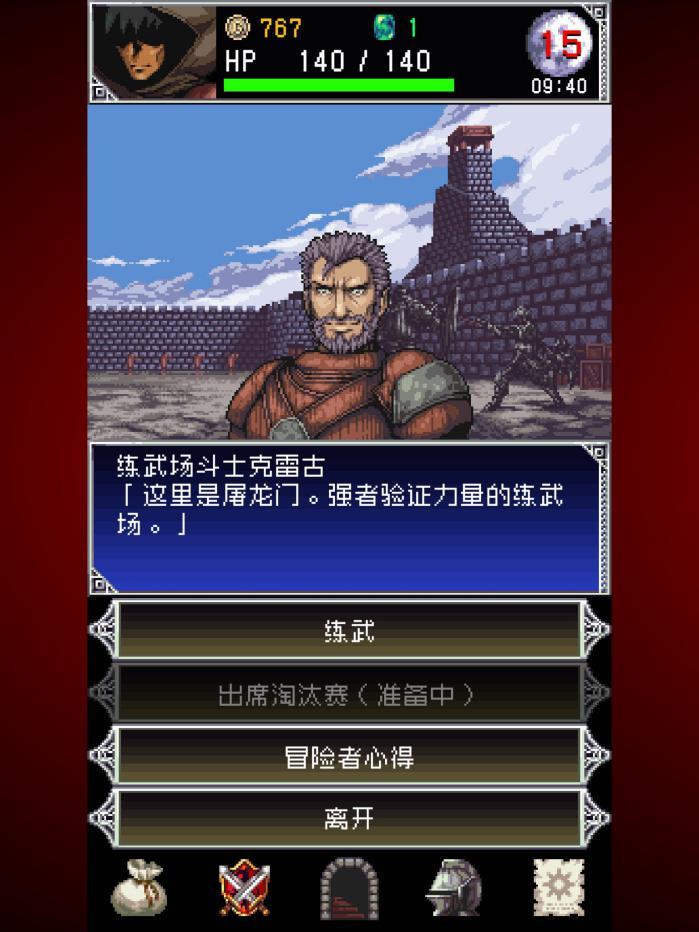Open 冒险者心得 adventurer tips
The height and width of the screenshot is (932, 699).
[x=349, y=757]
